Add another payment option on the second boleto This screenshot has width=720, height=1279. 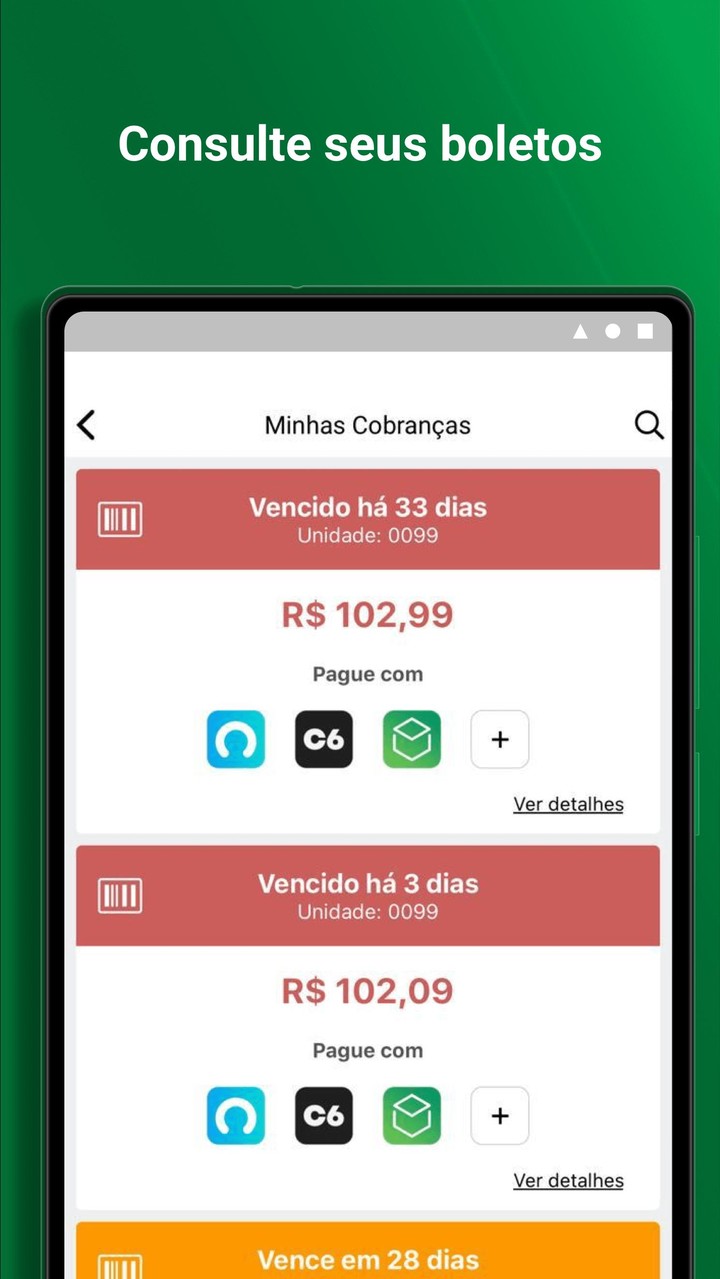[500, 1116]
